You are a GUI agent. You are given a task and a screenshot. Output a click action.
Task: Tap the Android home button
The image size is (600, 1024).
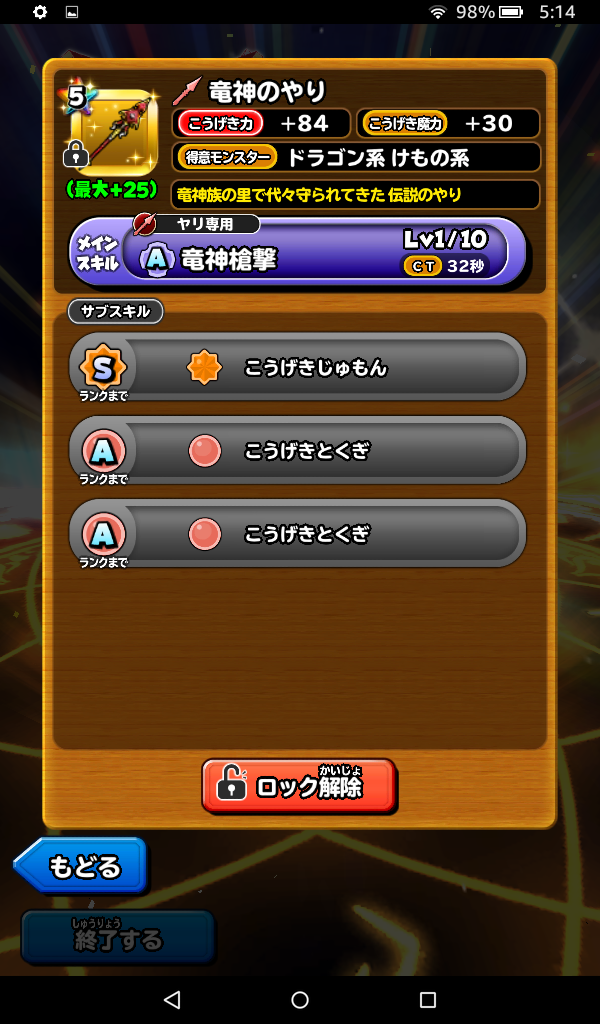click(300, 999)
